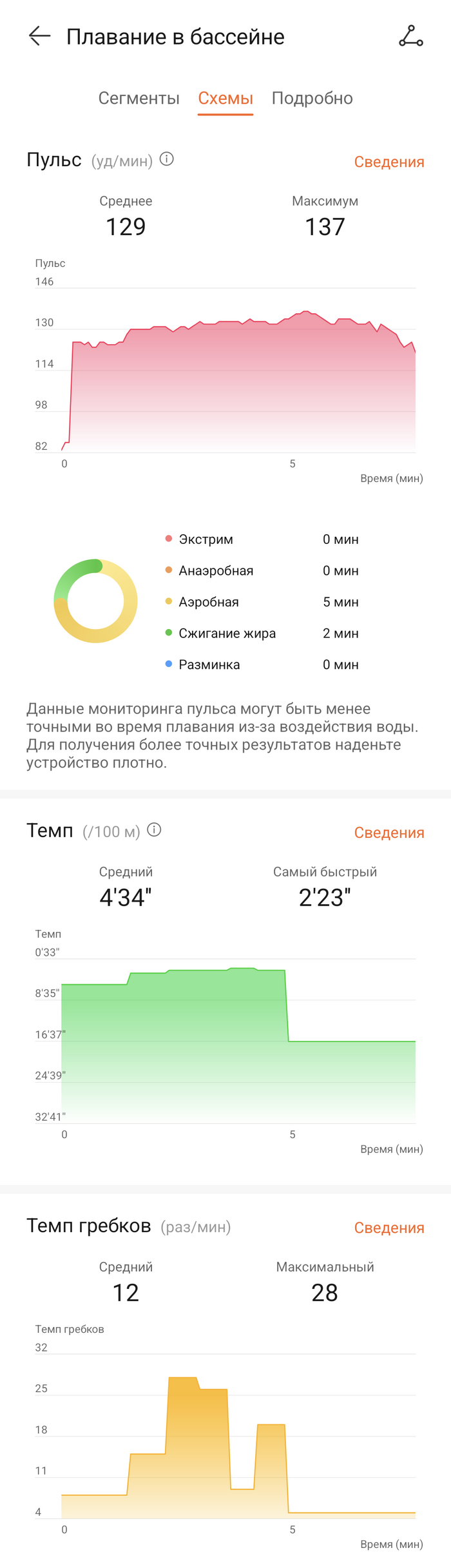Switch to the Подробно tab
The image size is (451, 1568).
(x=312, y=98)
